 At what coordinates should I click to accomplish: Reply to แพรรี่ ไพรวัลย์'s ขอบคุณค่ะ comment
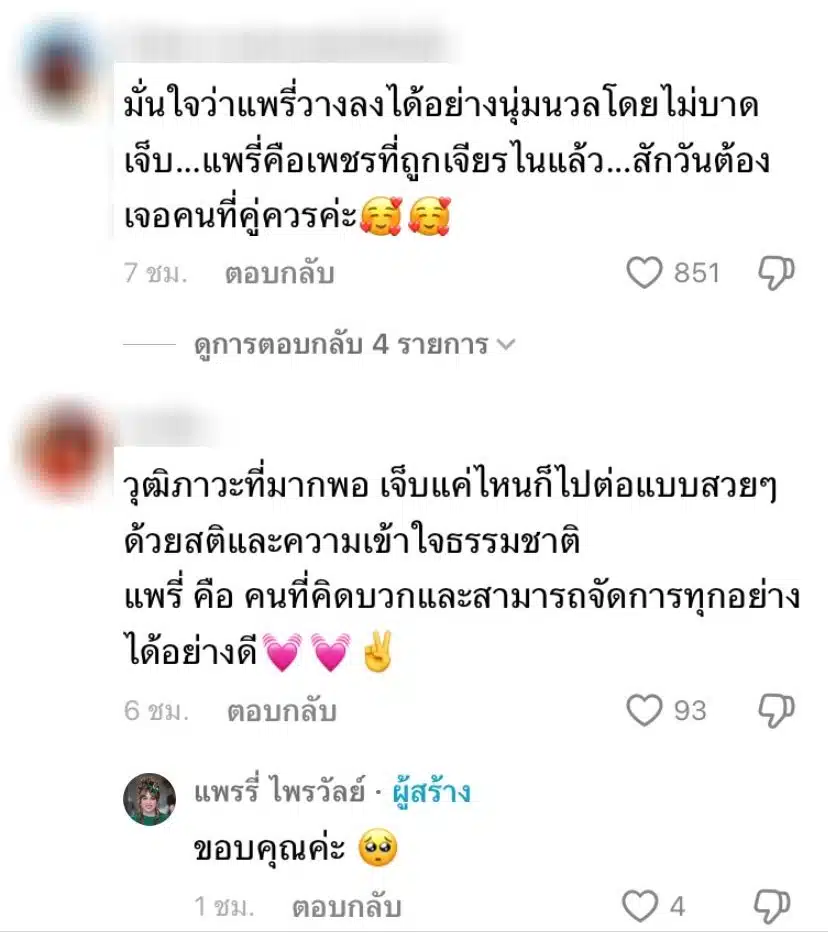click(x=347, y=907)
